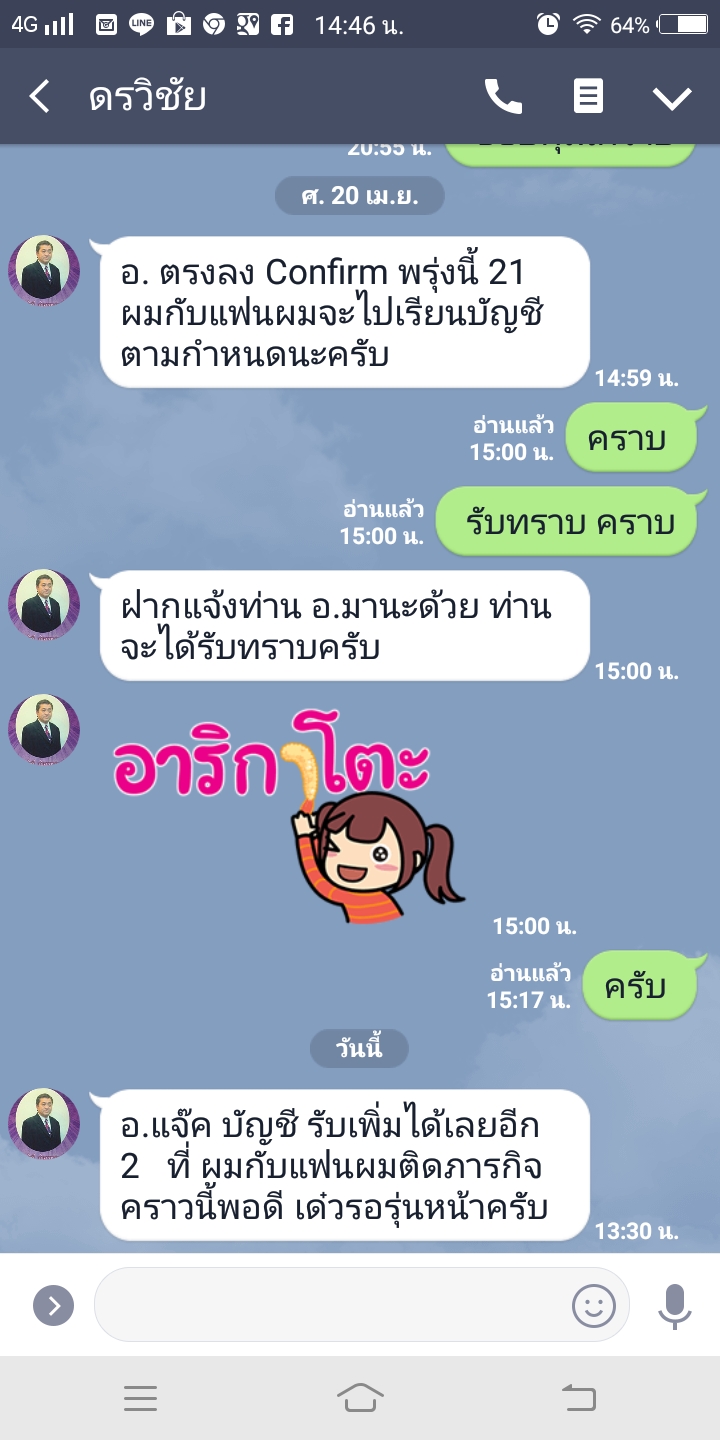Viewport: 720px width, 1440px height.
Task: Expand the attachment arrow beside input
Action: (x=54, y=1305)
